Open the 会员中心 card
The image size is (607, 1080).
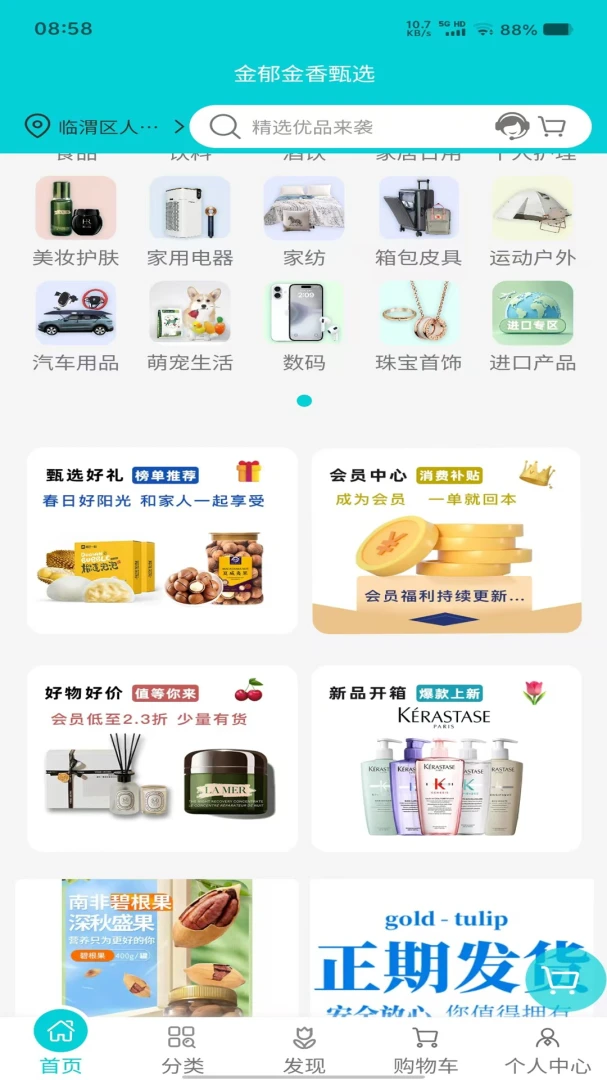(x=446, y=541)
